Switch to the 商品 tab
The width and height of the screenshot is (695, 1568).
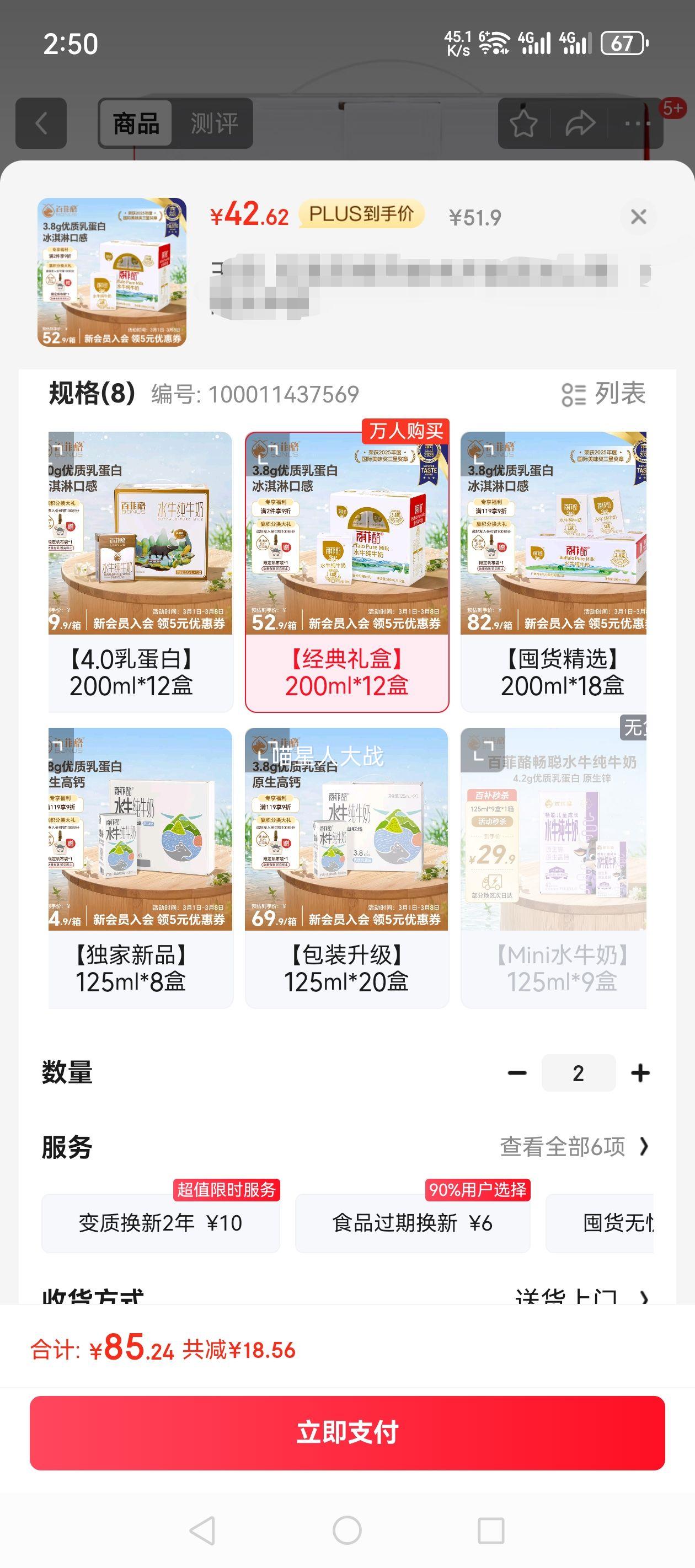[x=135, y=123]
